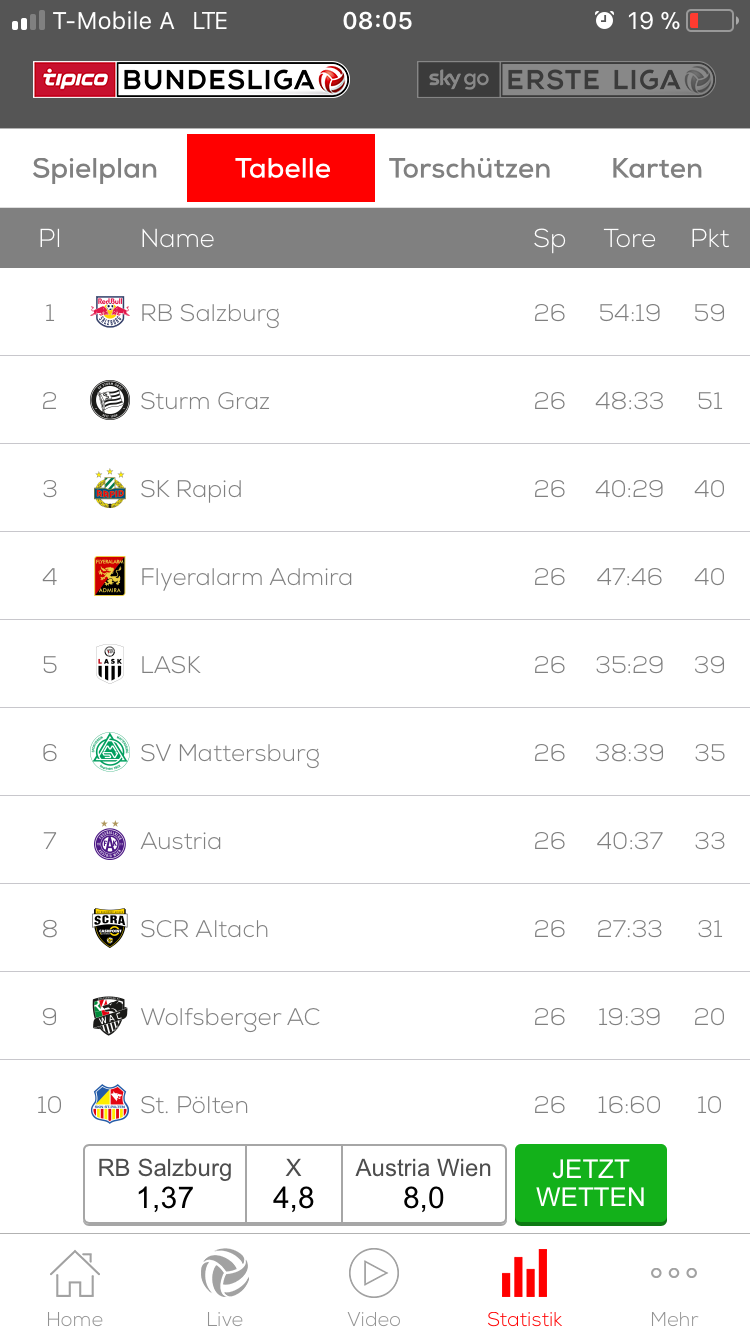
Task: Pick RB Salzburg odds 1,37
Action: coord(165,1184)
